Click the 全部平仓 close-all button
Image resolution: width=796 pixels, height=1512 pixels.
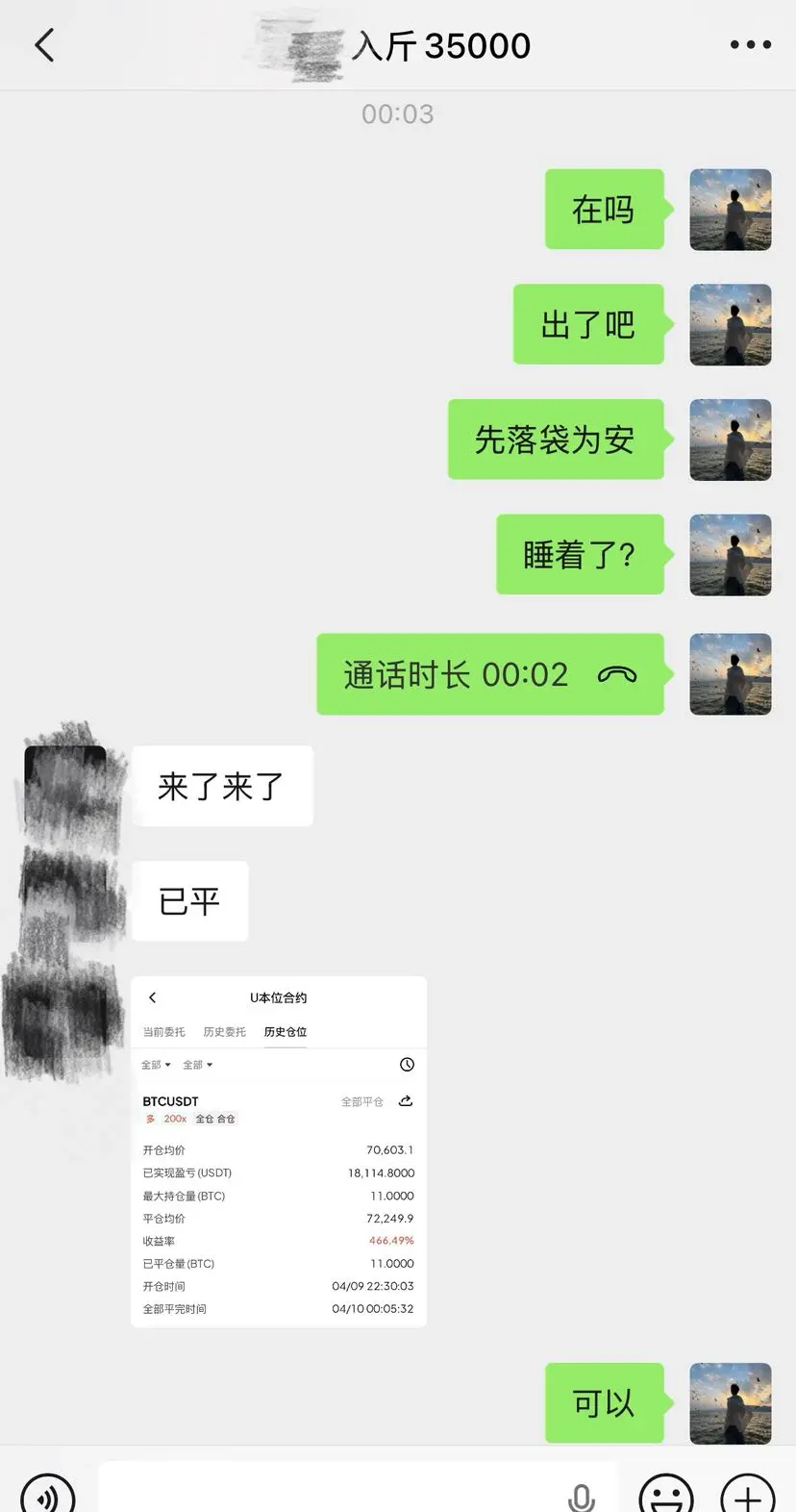(x=361, y=1100)
